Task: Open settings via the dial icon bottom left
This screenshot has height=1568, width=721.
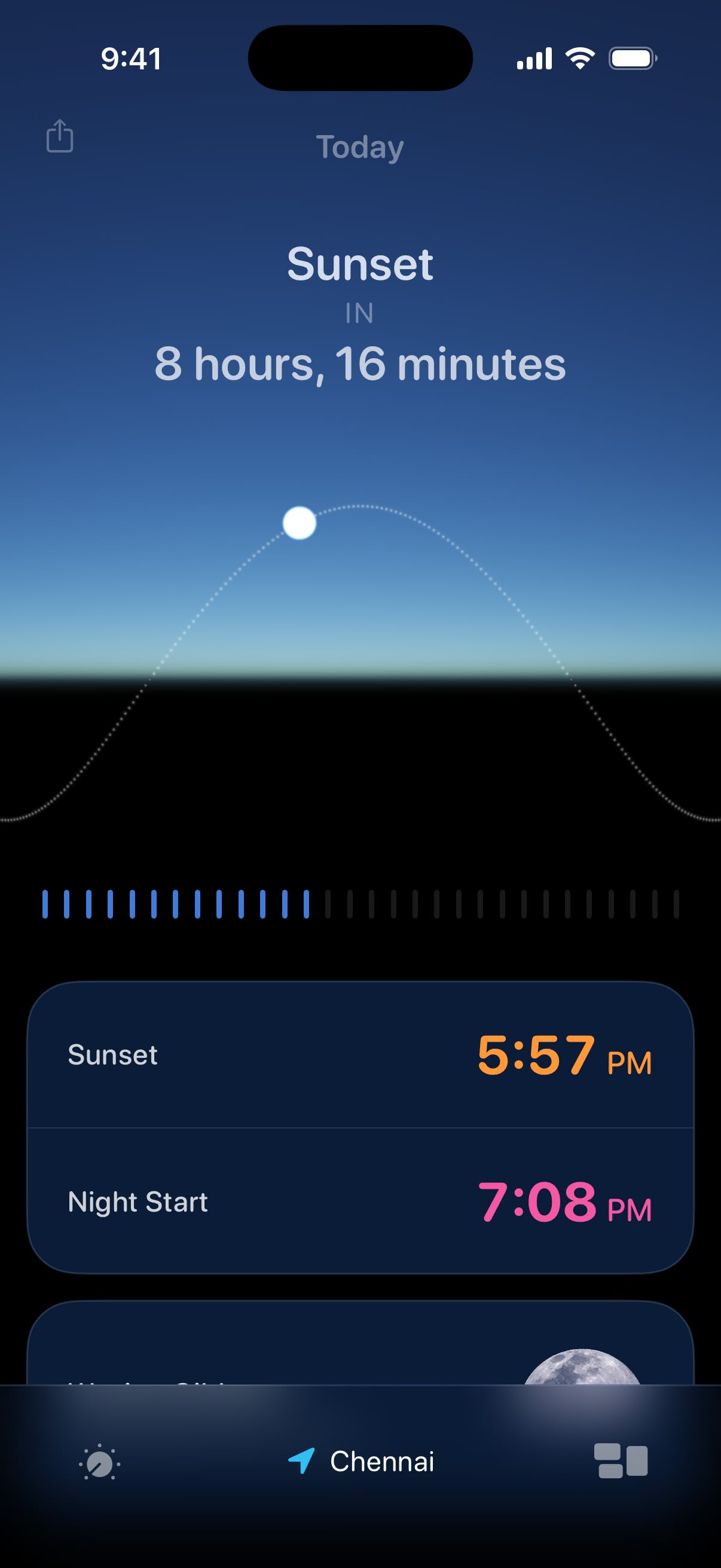Action: click(99, 1462)
